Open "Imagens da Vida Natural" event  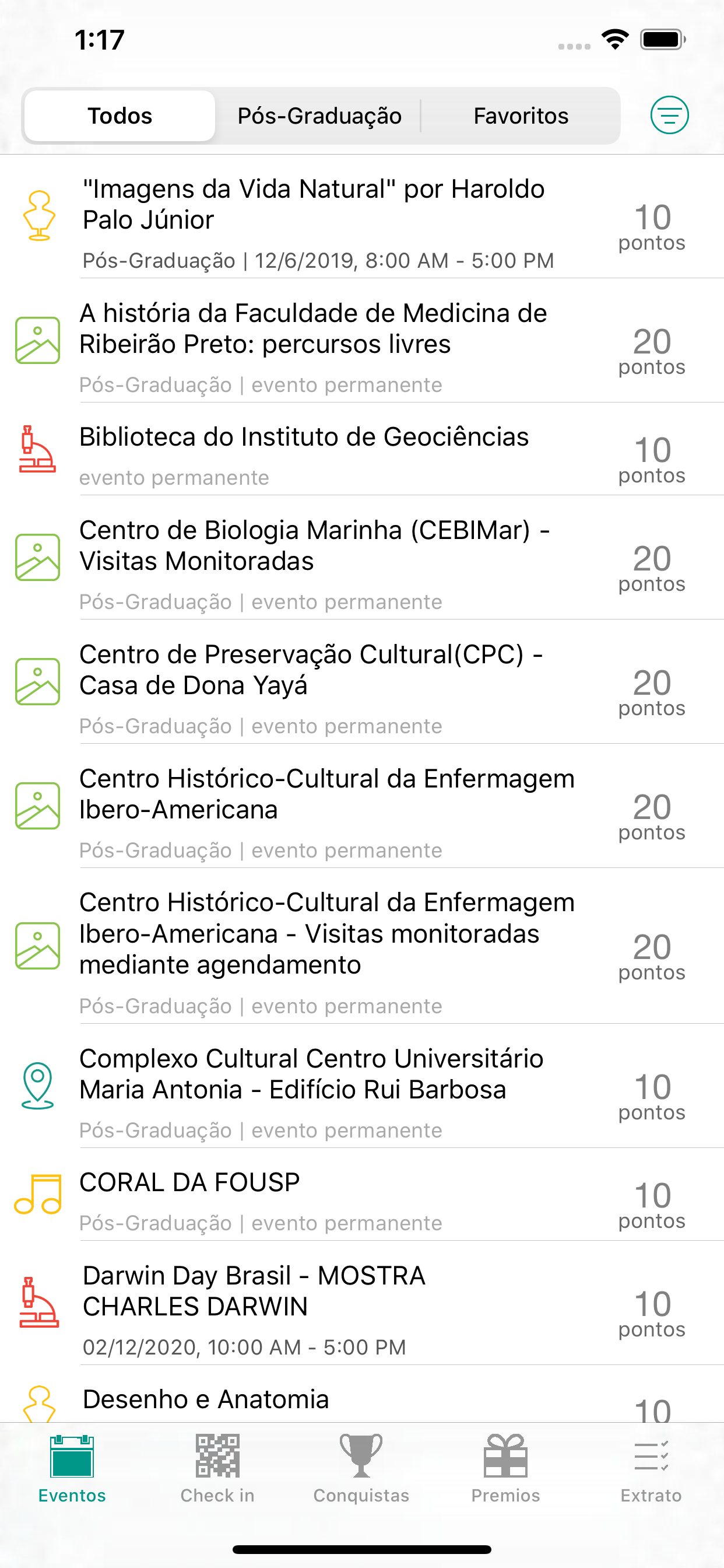(362, 216)
